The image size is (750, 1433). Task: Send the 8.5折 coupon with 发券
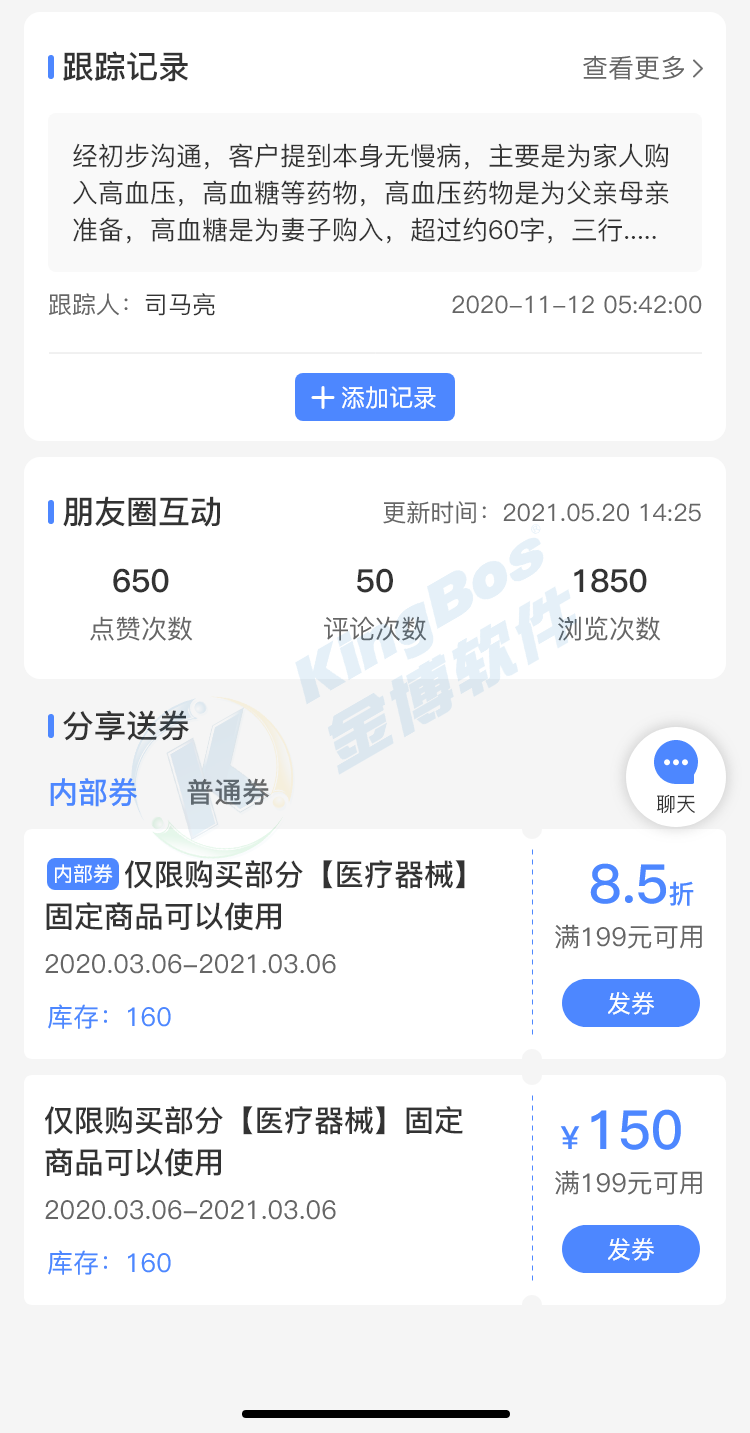630,1003
